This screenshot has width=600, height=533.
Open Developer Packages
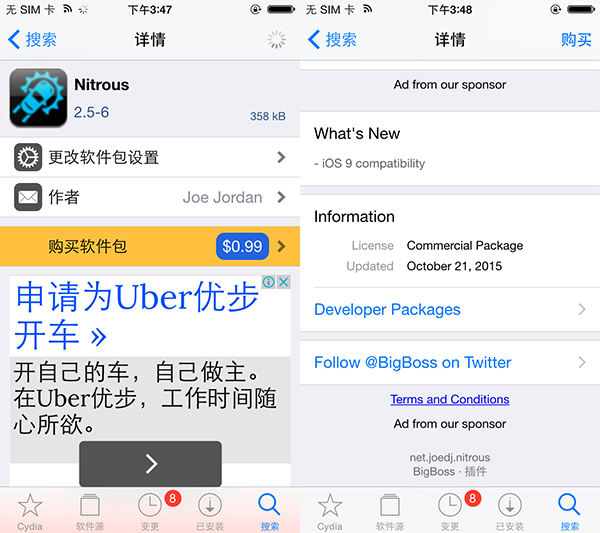coord(449,310)
